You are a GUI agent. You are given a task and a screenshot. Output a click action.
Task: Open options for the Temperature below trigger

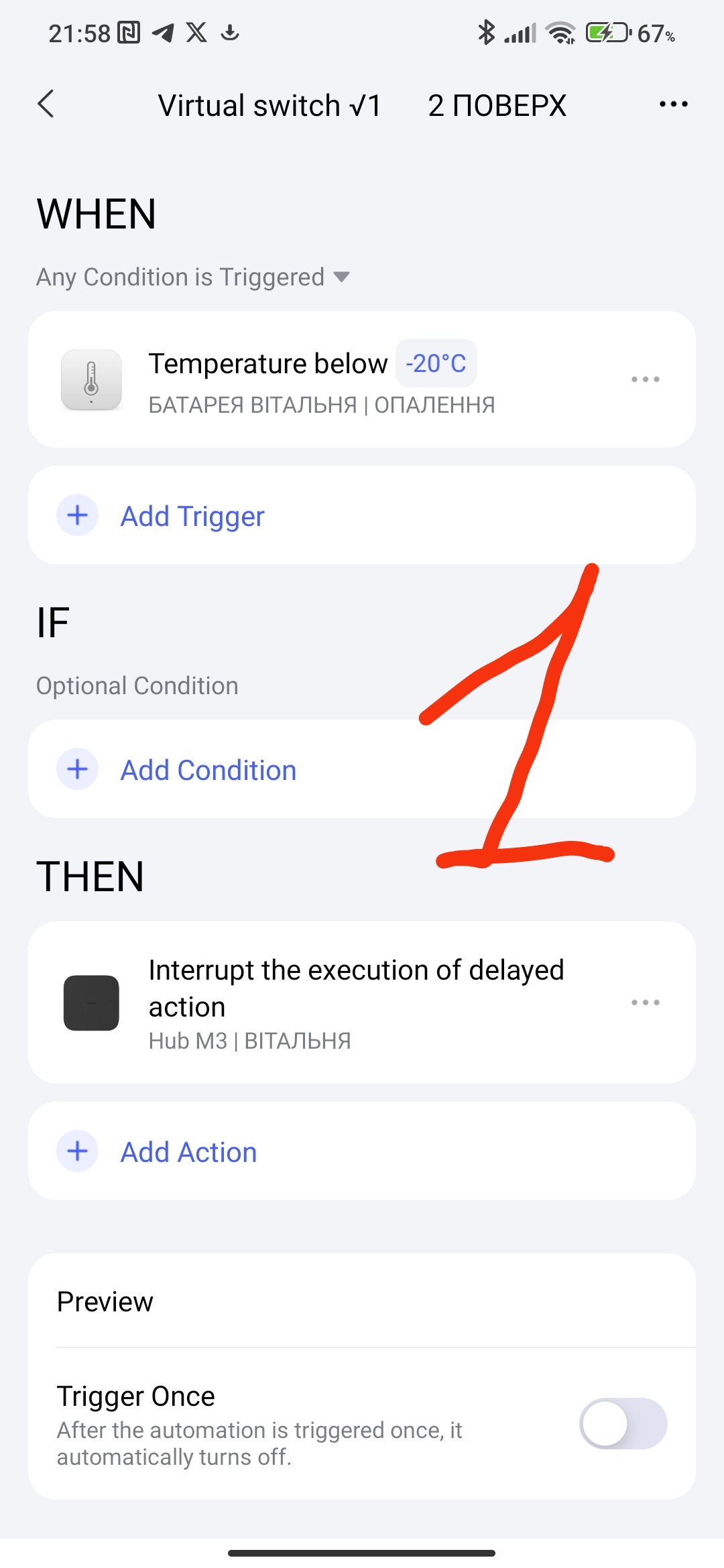pyautogui.click(x=645, y=379)
